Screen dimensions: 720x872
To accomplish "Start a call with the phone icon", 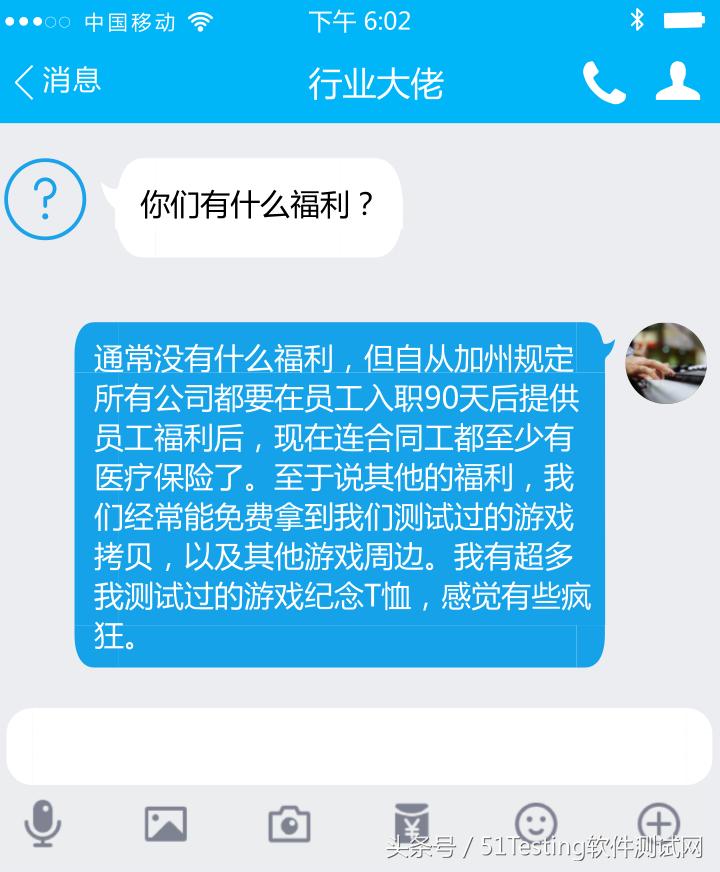I will pos(608,80).
